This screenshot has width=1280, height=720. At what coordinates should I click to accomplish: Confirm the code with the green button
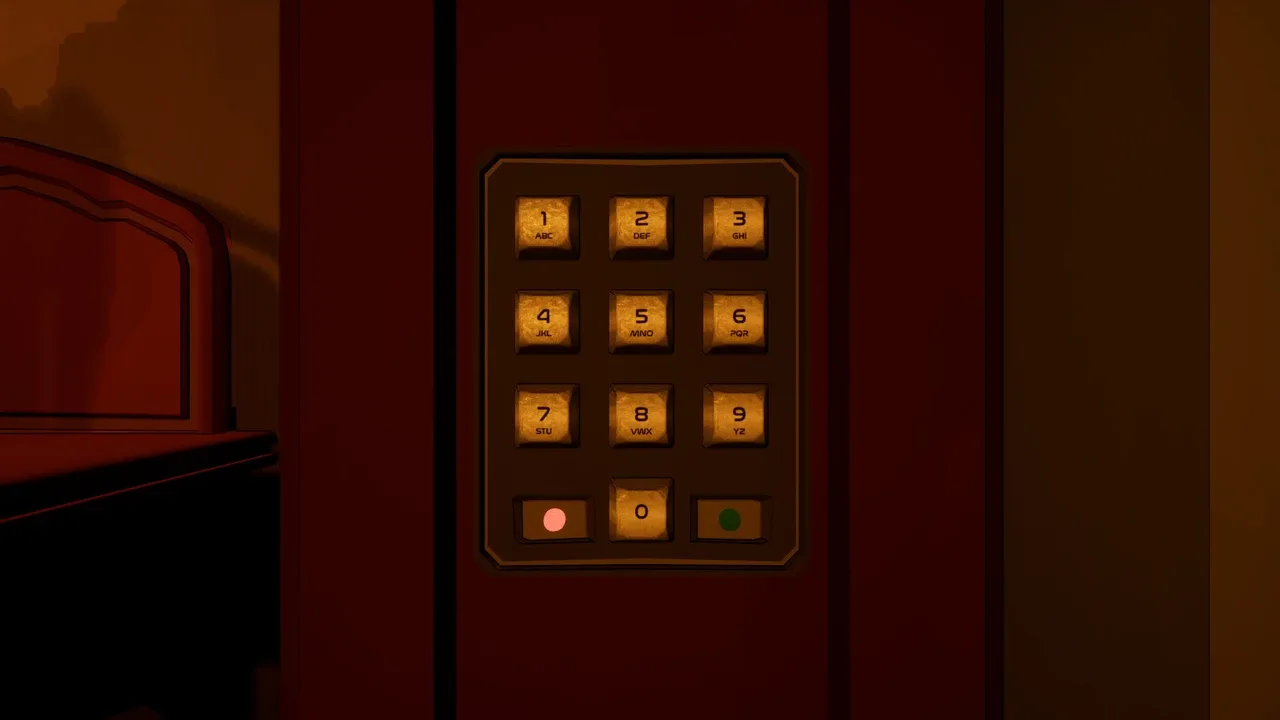point(730,520)
